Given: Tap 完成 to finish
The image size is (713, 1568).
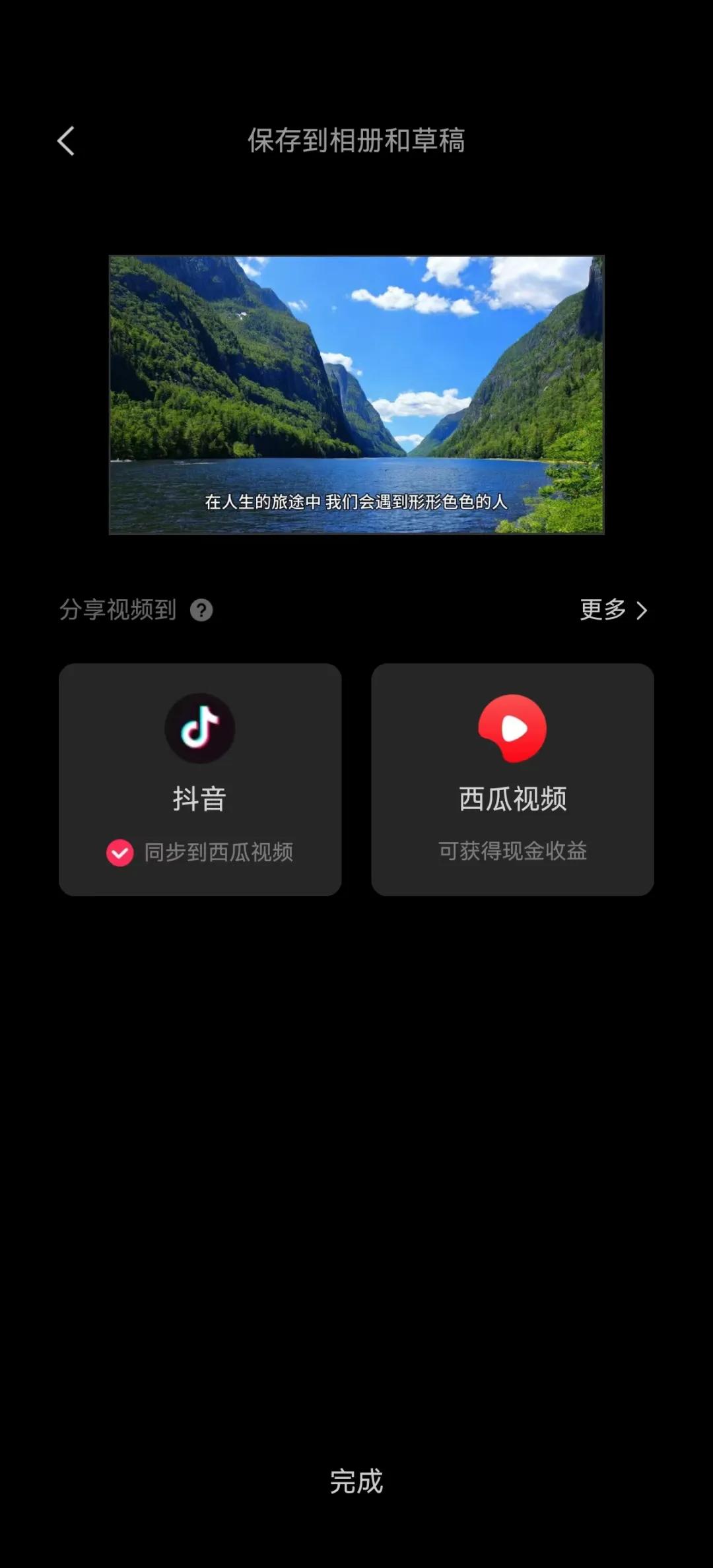Looking at the screenshot, I should pyautogui.click(x=356, y=1481).
